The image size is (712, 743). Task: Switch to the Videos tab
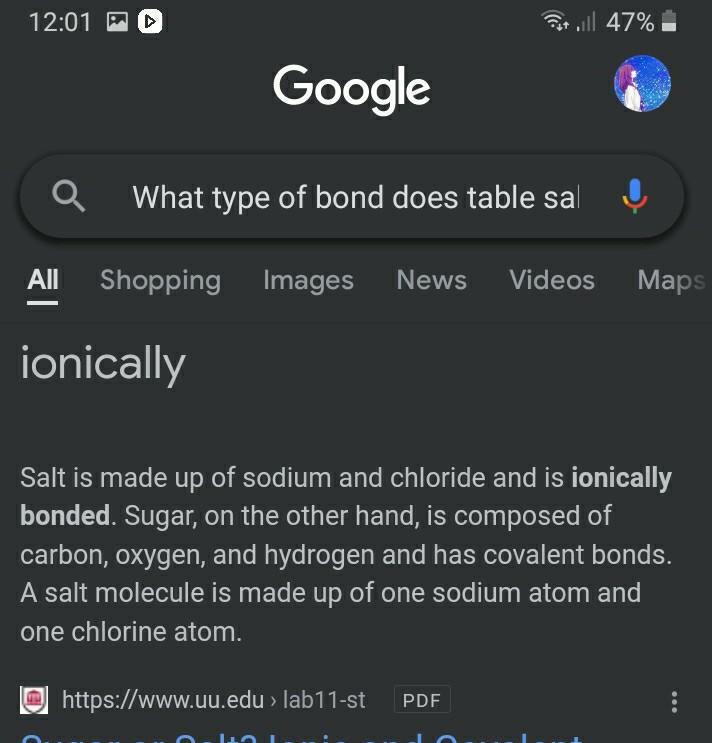click(x=552, y=280)
